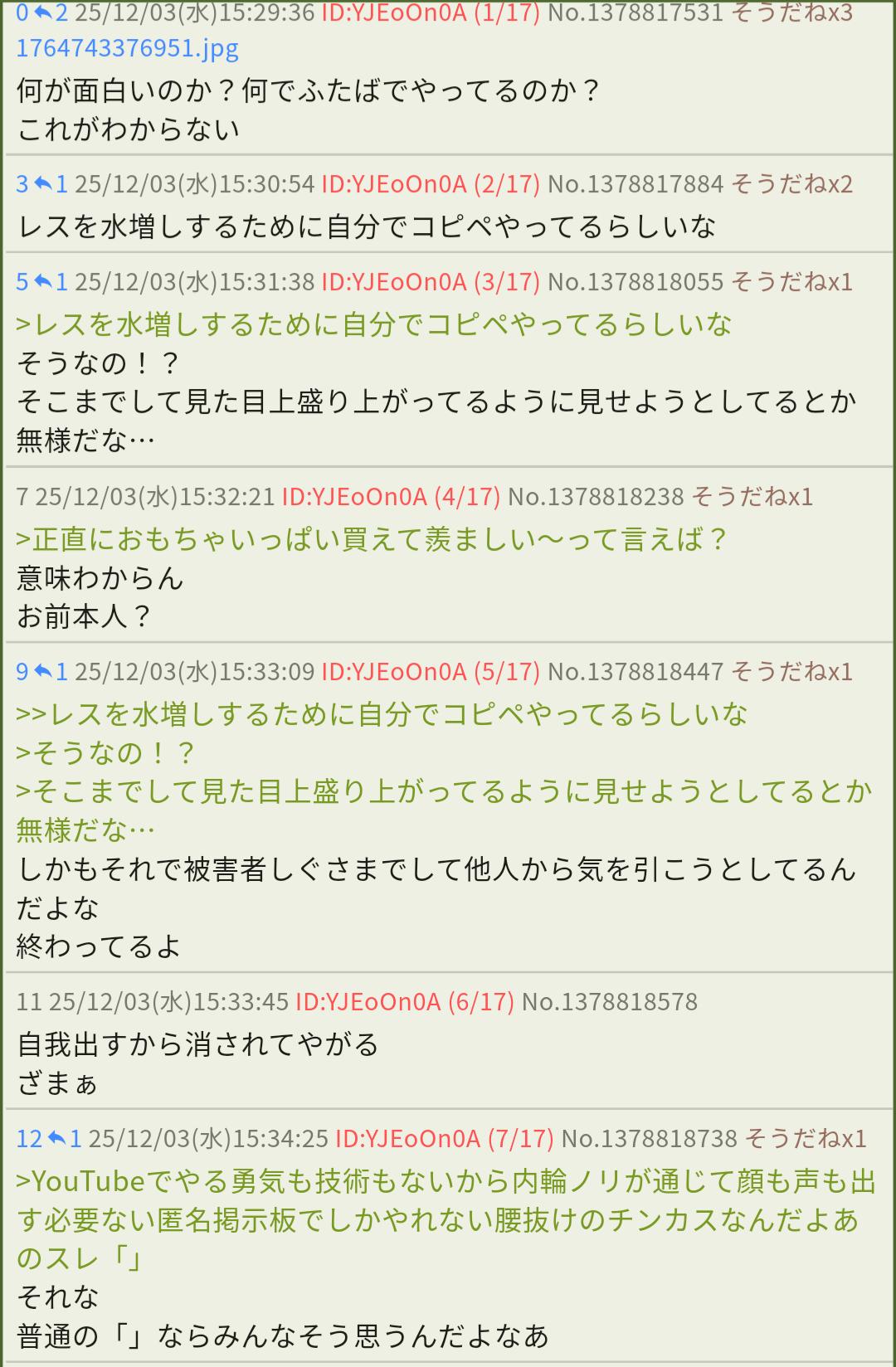Viewport: 896px width, 1367px height.
Task: View the reply to post No.1378817884
Action: click(52, 183)
